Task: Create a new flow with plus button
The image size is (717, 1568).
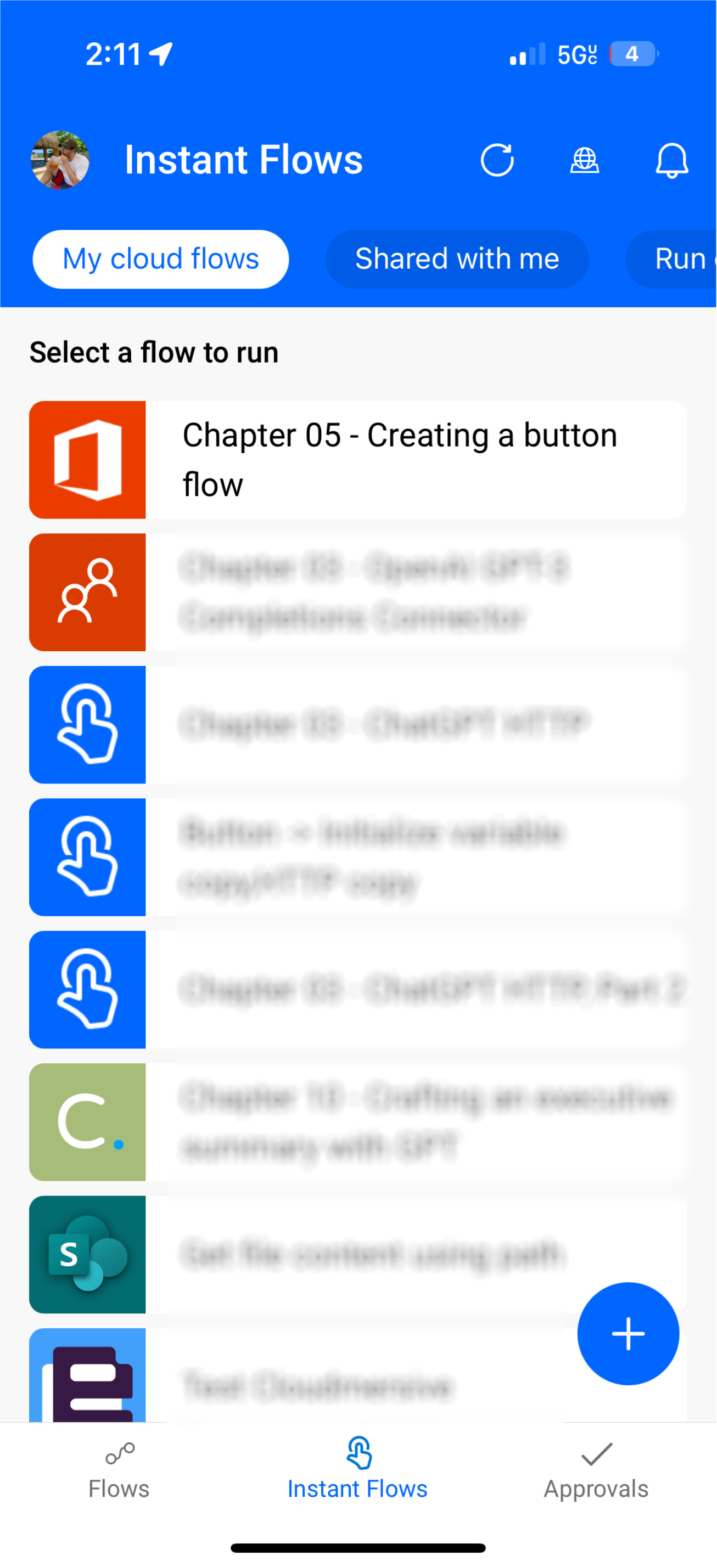Action: click(628, 1333)
